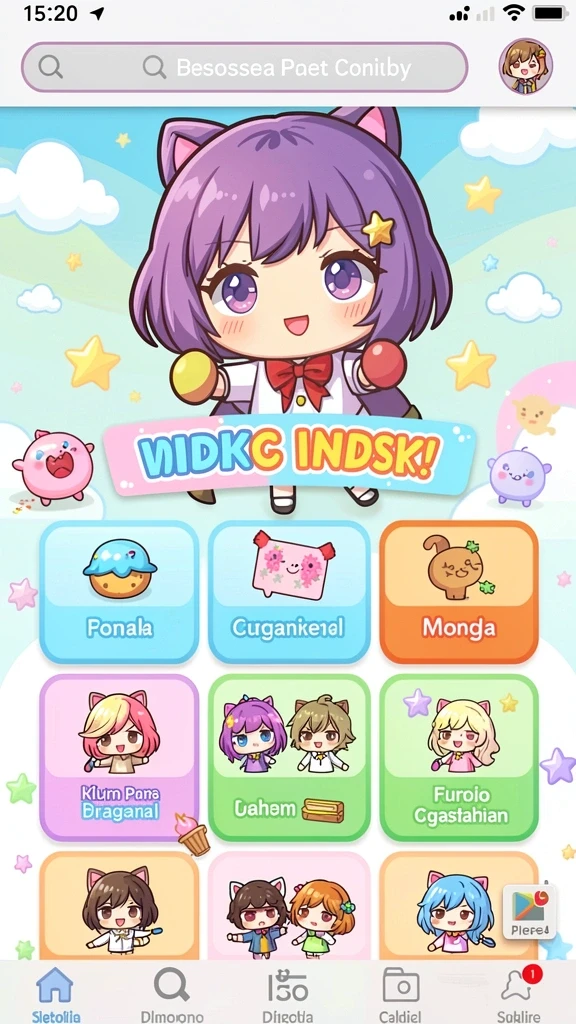This screenshot has width=576, height=1024.
Task: Switch to the Dirgotia tab
Action: tap(288, 993)
